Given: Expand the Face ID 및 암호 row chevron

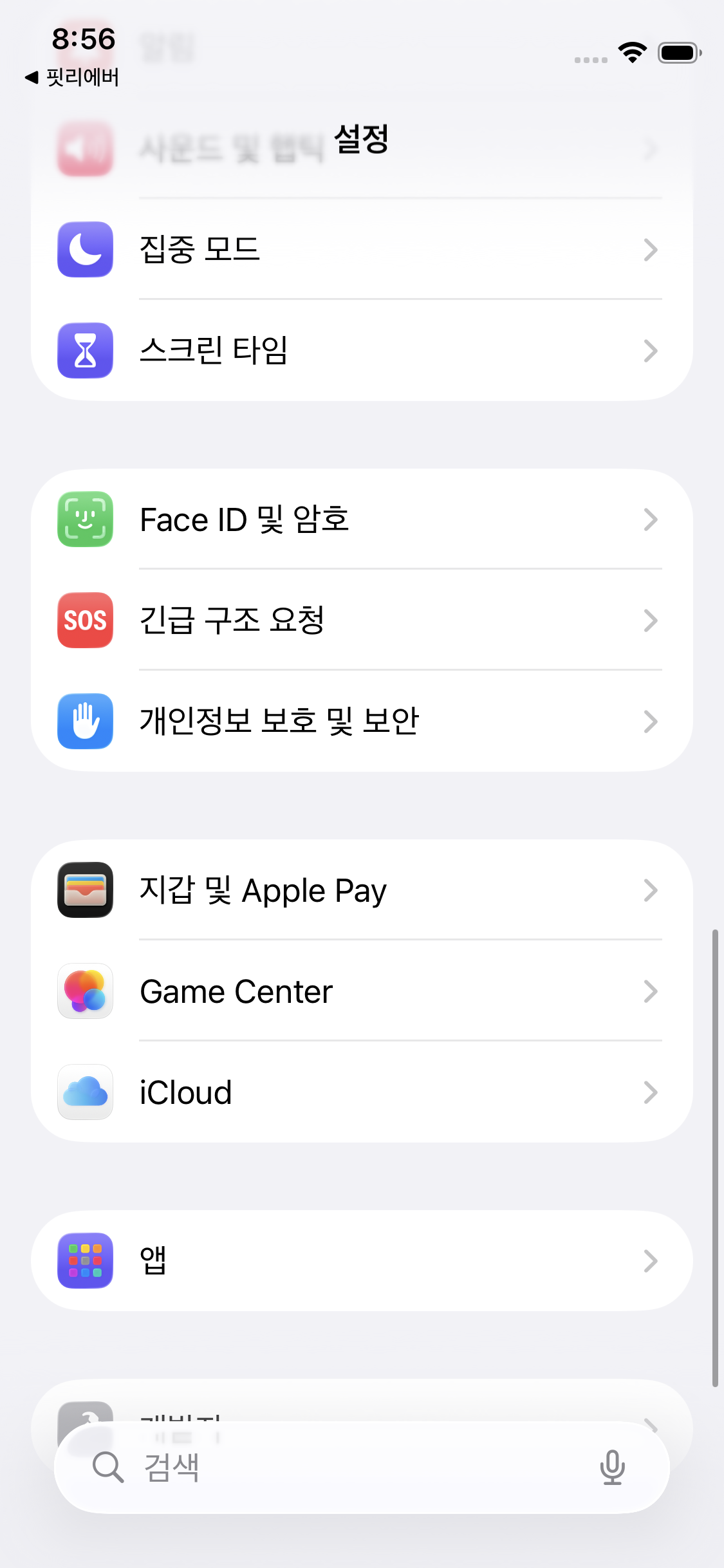Looking at the screenshot, I should (650, 519).
